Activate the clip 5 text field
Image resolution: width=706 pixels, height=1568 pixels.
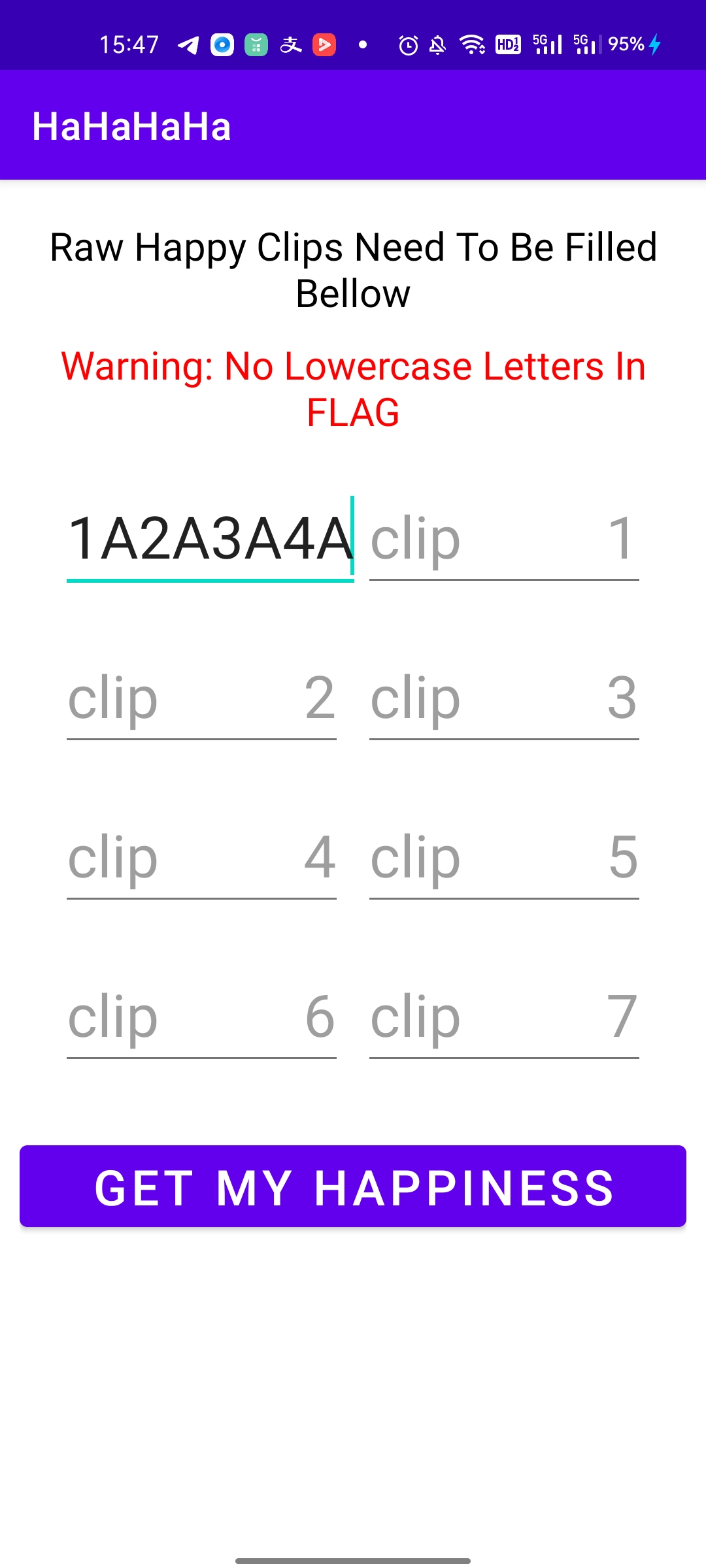click(504, 858)
